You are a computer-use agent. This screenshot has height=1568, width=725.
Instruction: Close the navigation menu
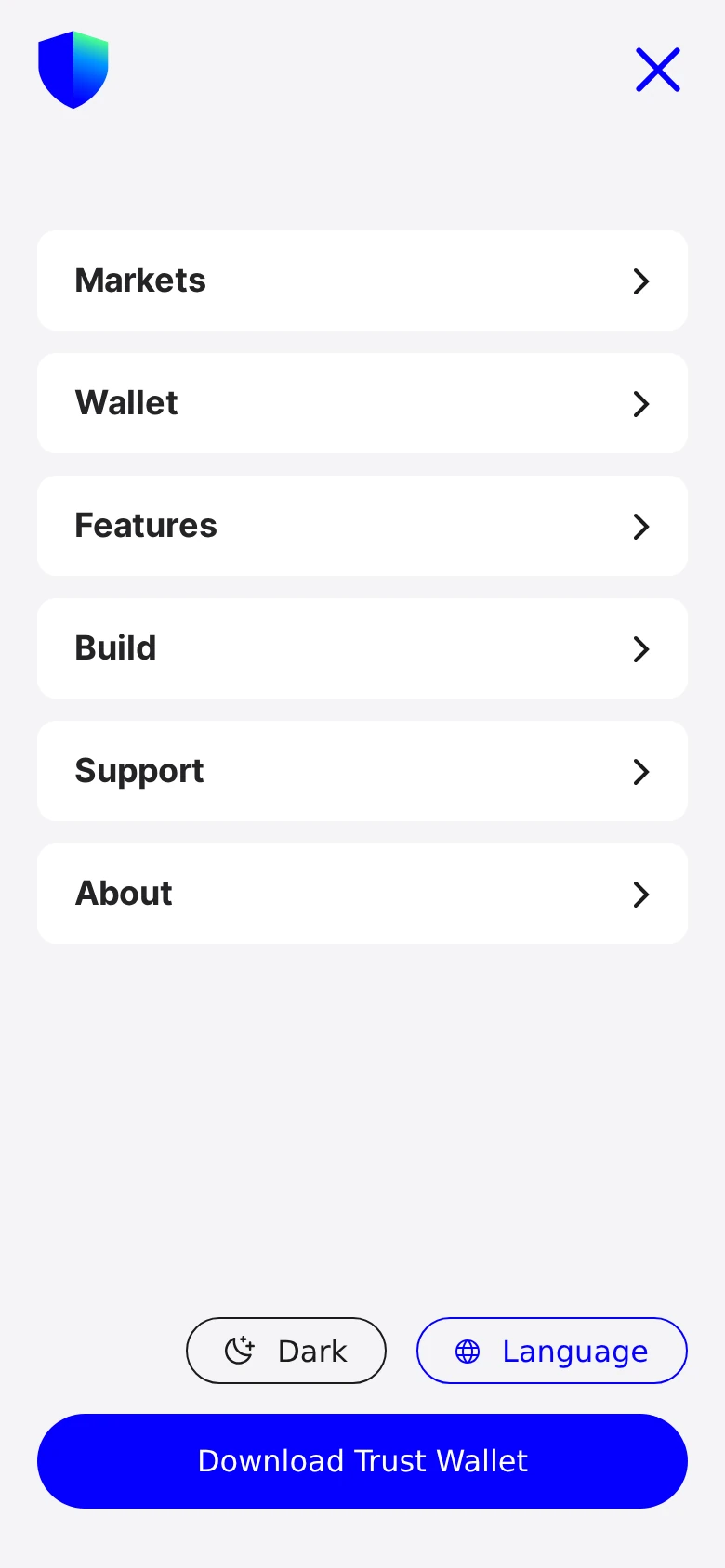coord(658,70)
